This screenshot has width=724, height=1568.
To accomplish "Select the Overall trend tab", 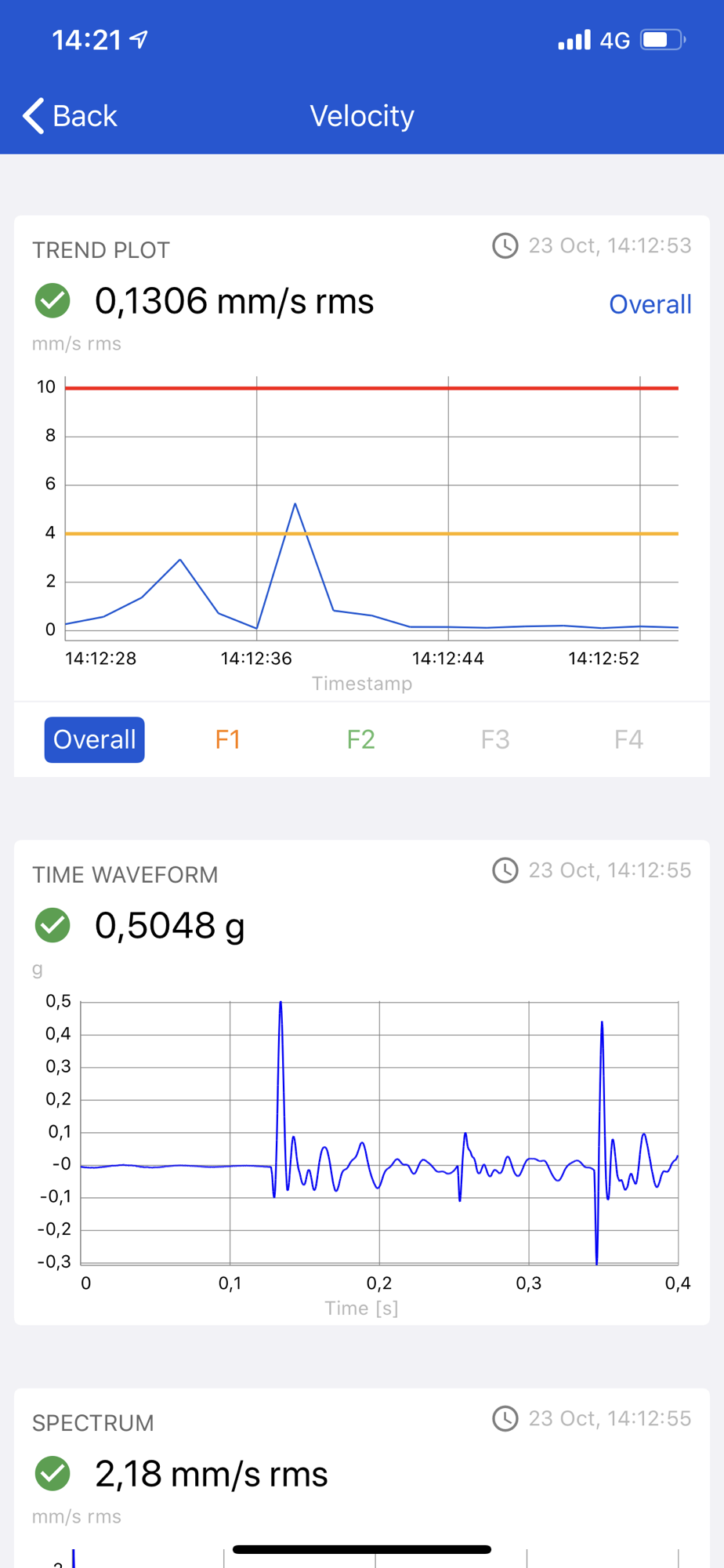I will click(x=94, y=739).
